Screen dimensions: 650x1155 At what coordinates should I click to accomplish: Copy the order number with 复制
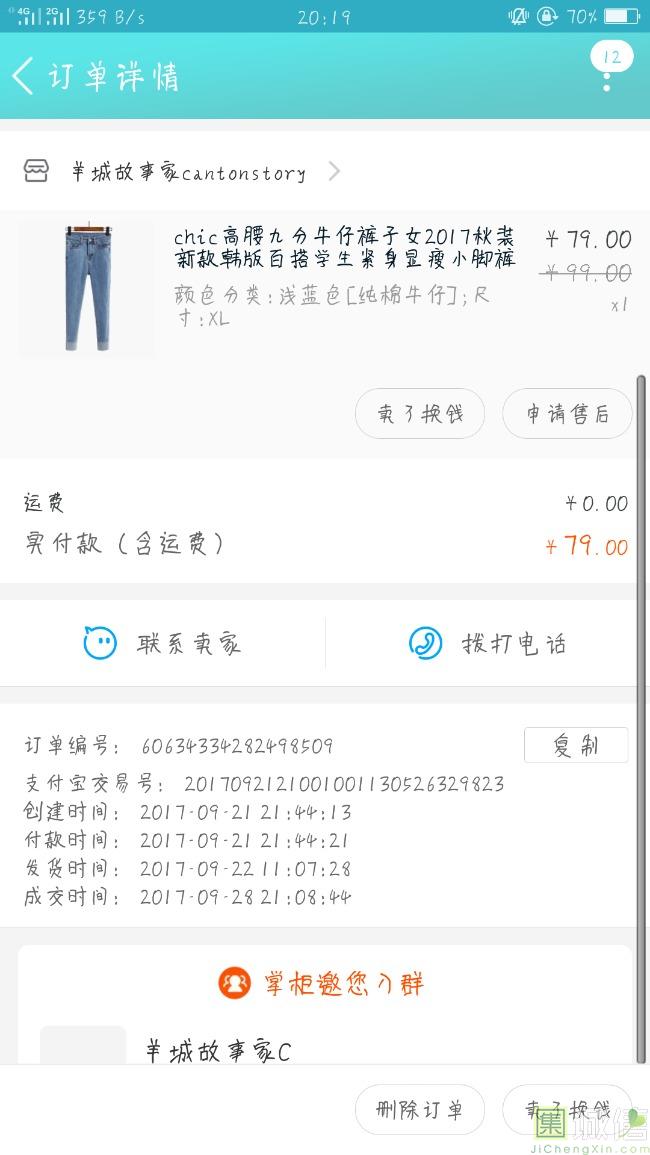tap(576, 745)
